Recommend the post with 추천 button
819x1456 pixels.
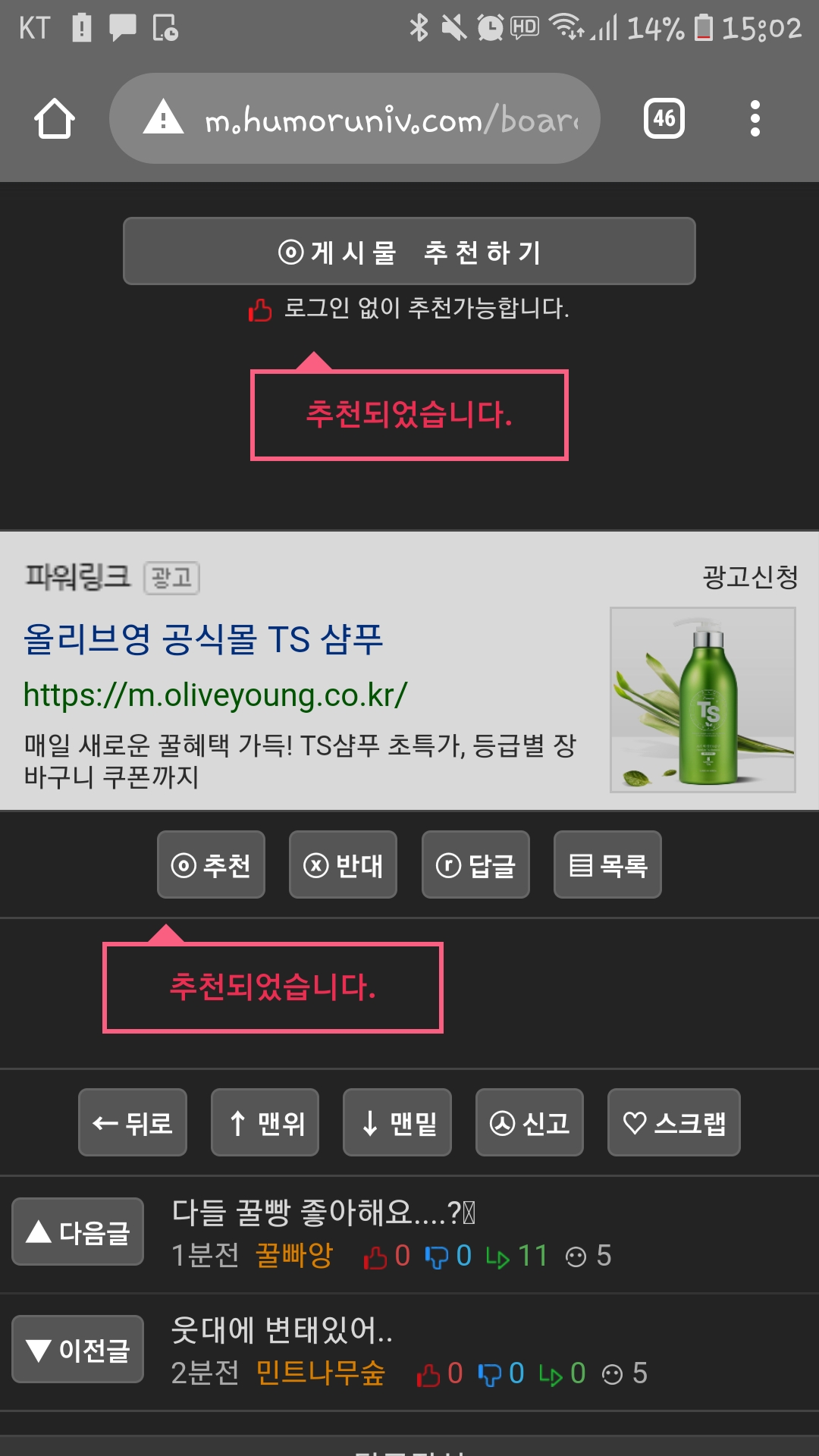[x=211, y=864]
